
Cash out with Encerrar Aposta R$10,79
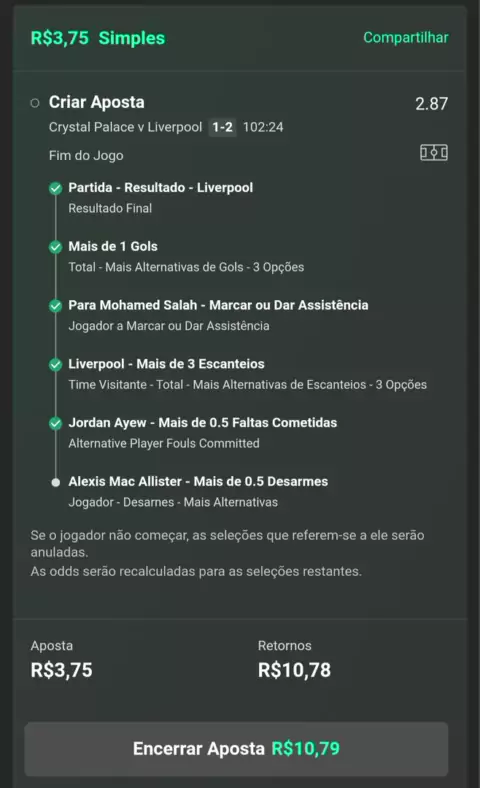[x=236, y=749]
